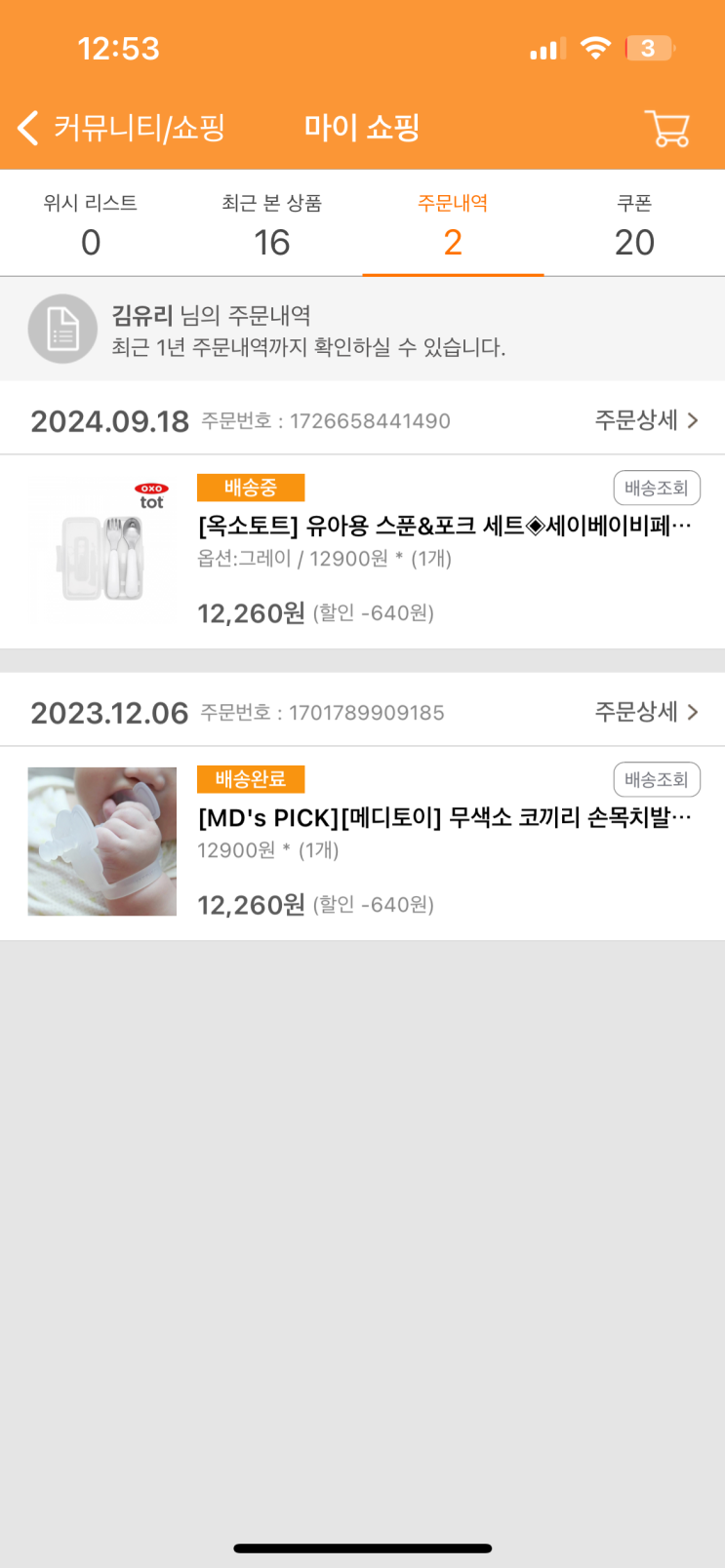This screenshot has height=1568, width=725.
Task: Open the shopping cart
Action: [666, 128]
